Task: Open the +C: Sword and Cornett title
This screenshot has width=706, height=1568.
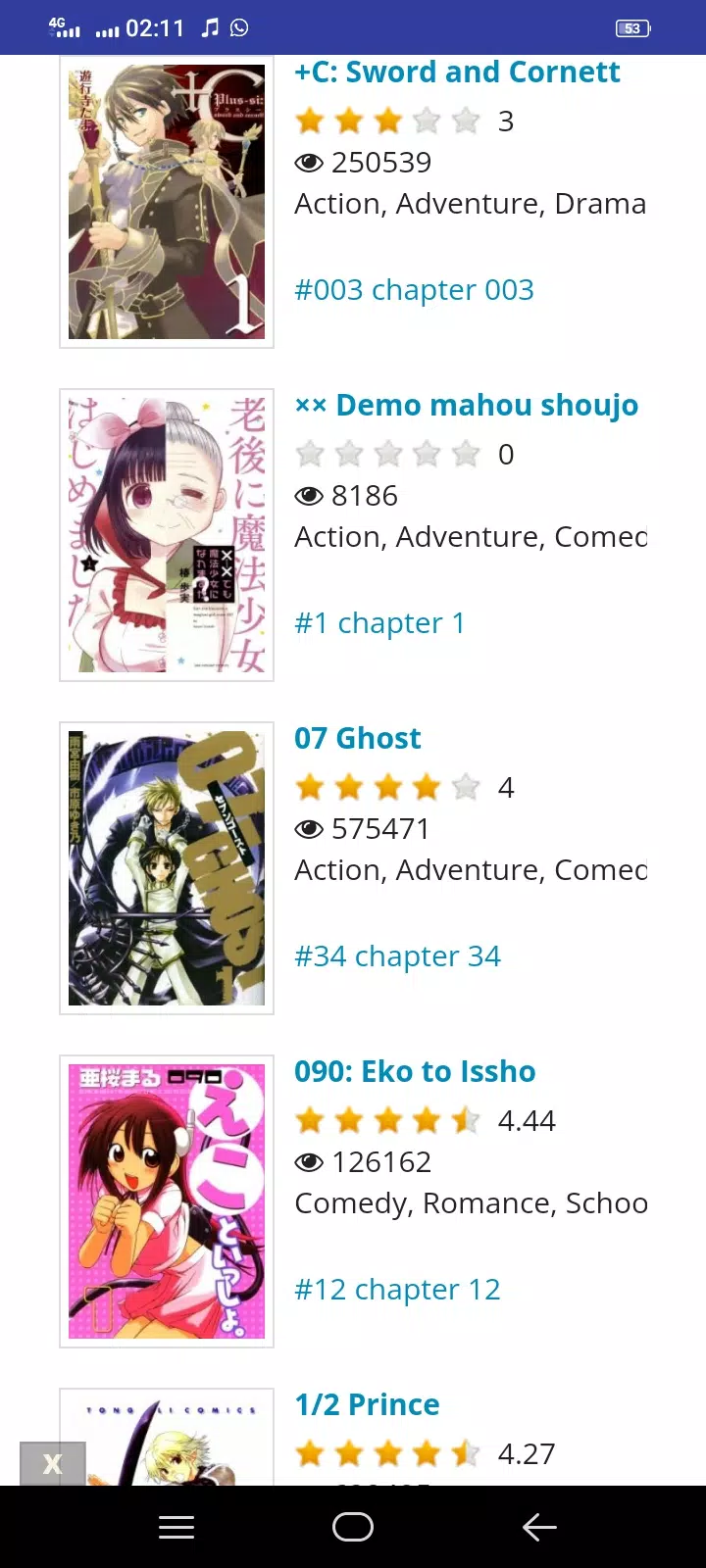Action: (x=457, y=73)
